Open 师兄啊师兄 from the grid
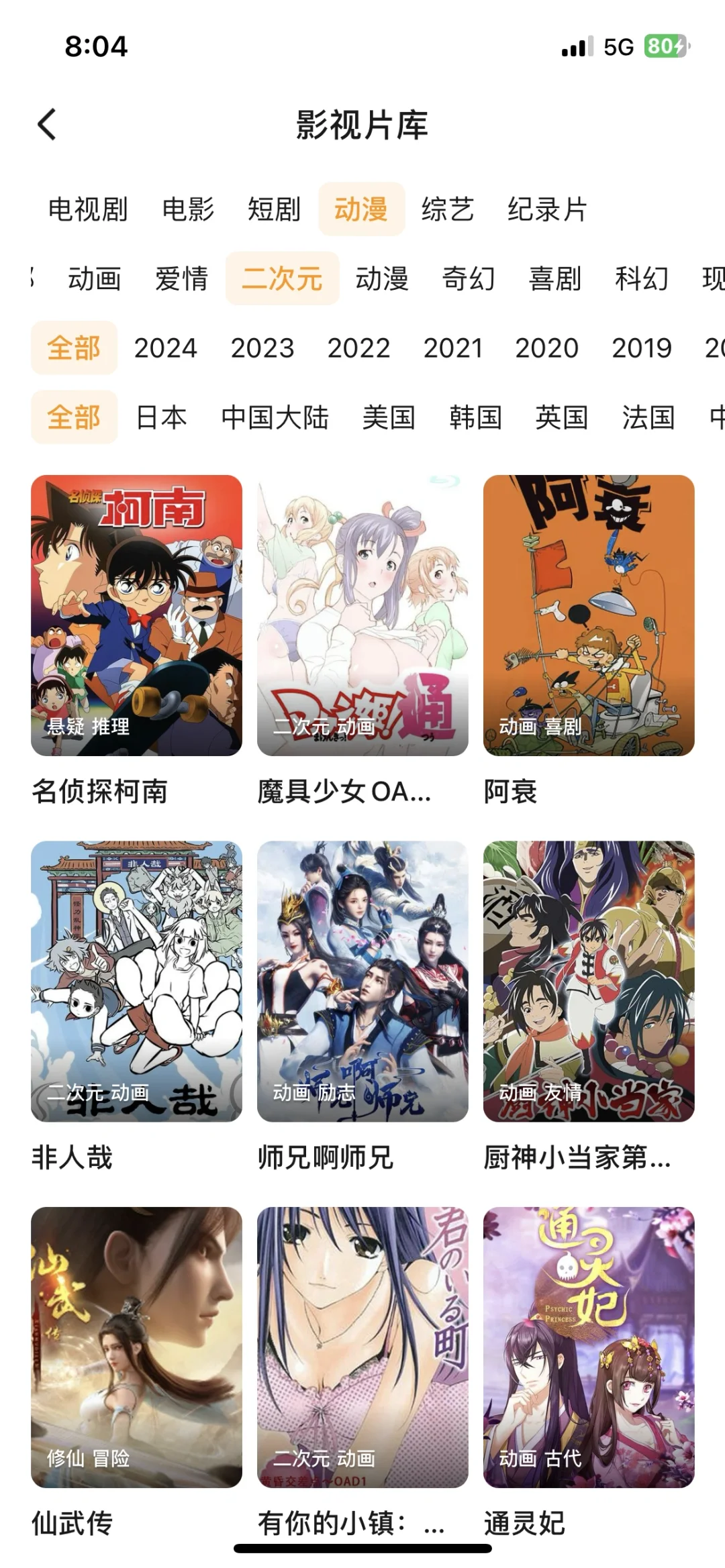This screenshot has height=1568, width=725. [x=362, y=981]
